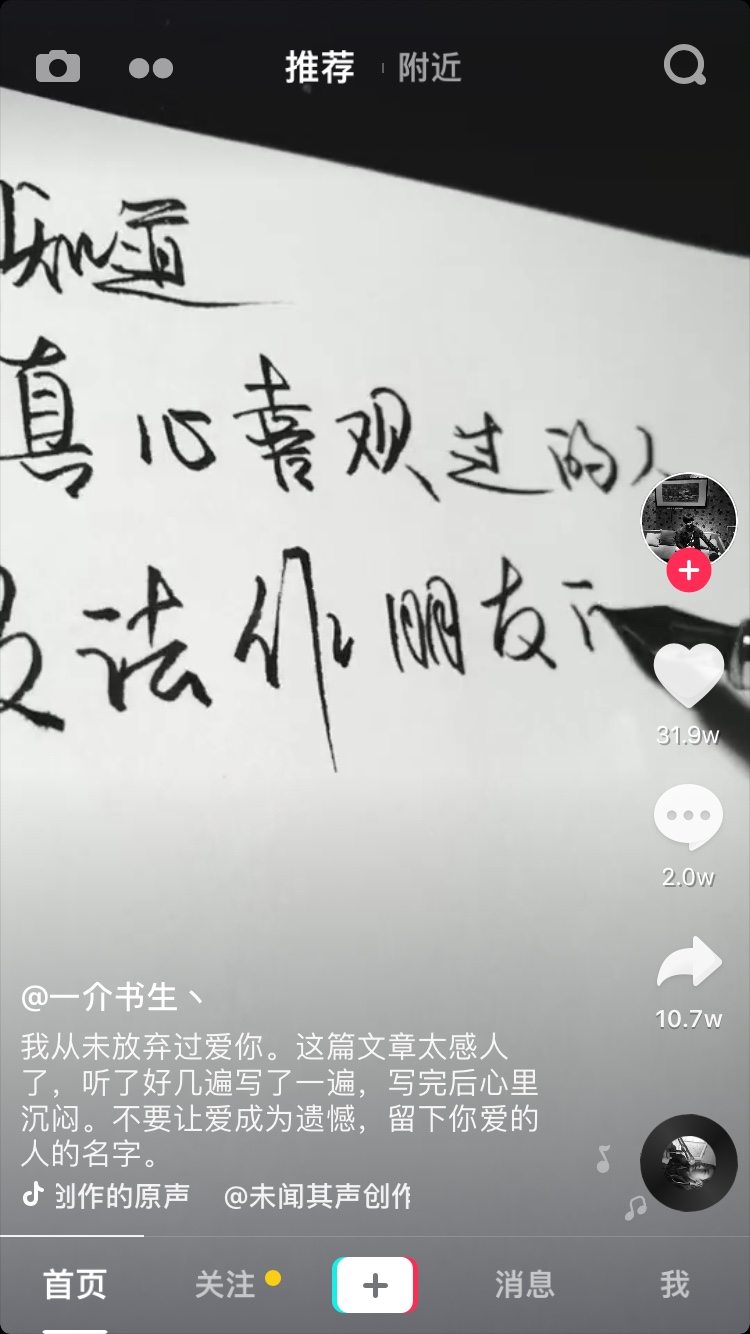Open the search magnifier
Image resolution: width=750 pixels, height=1334 pixels.
pos(685,66)
